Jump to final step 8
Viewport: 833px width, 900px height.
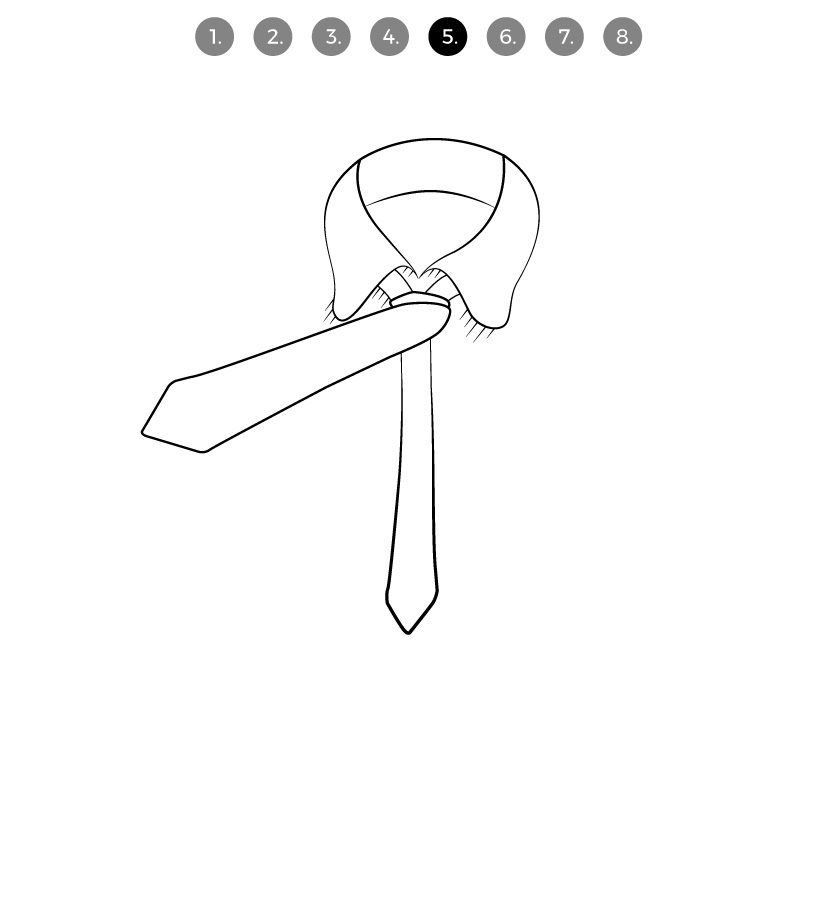[622, 37]
